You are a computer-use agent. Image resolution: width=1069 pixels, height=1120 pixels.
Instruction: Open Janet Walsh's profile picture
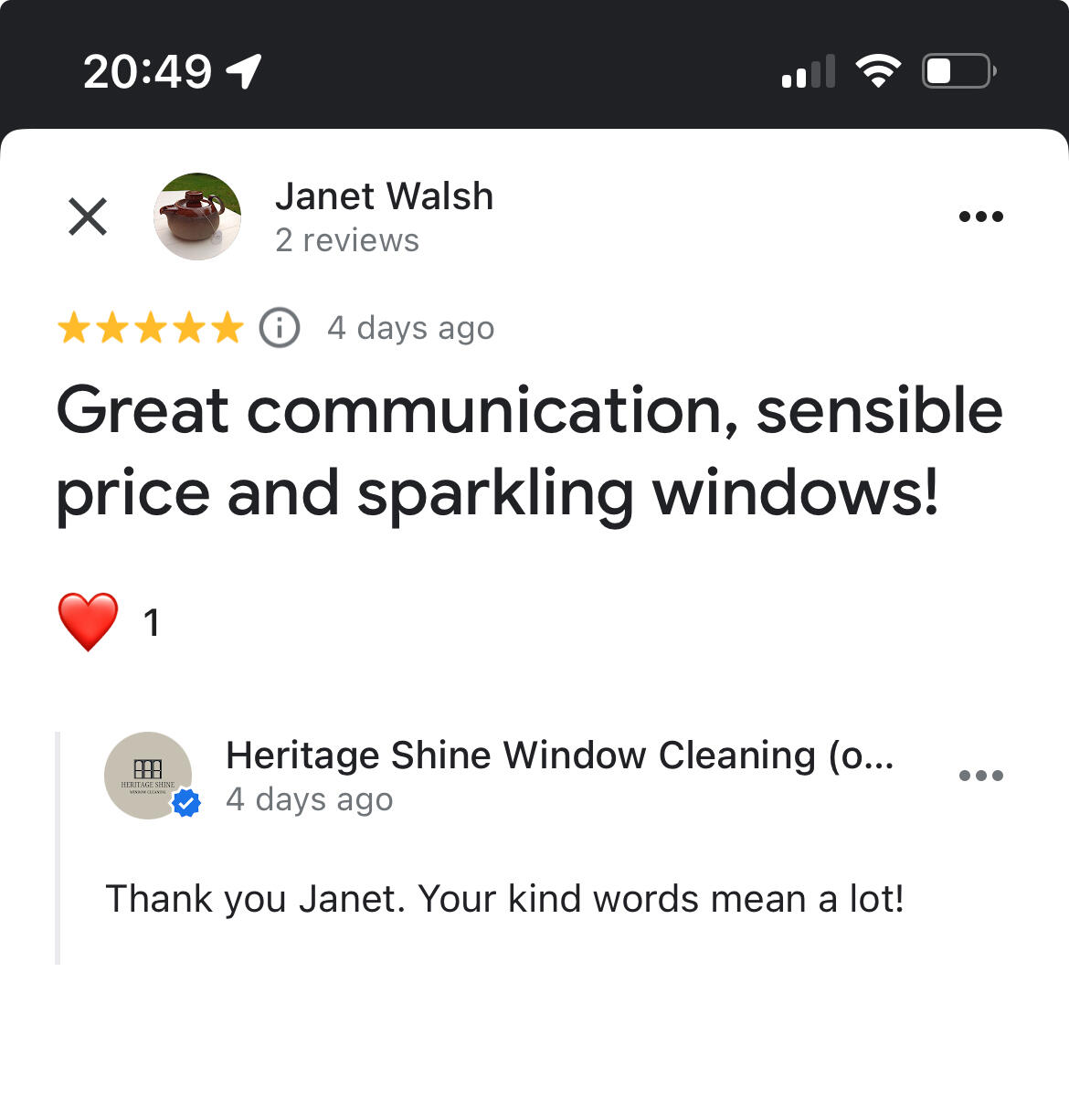197,217
